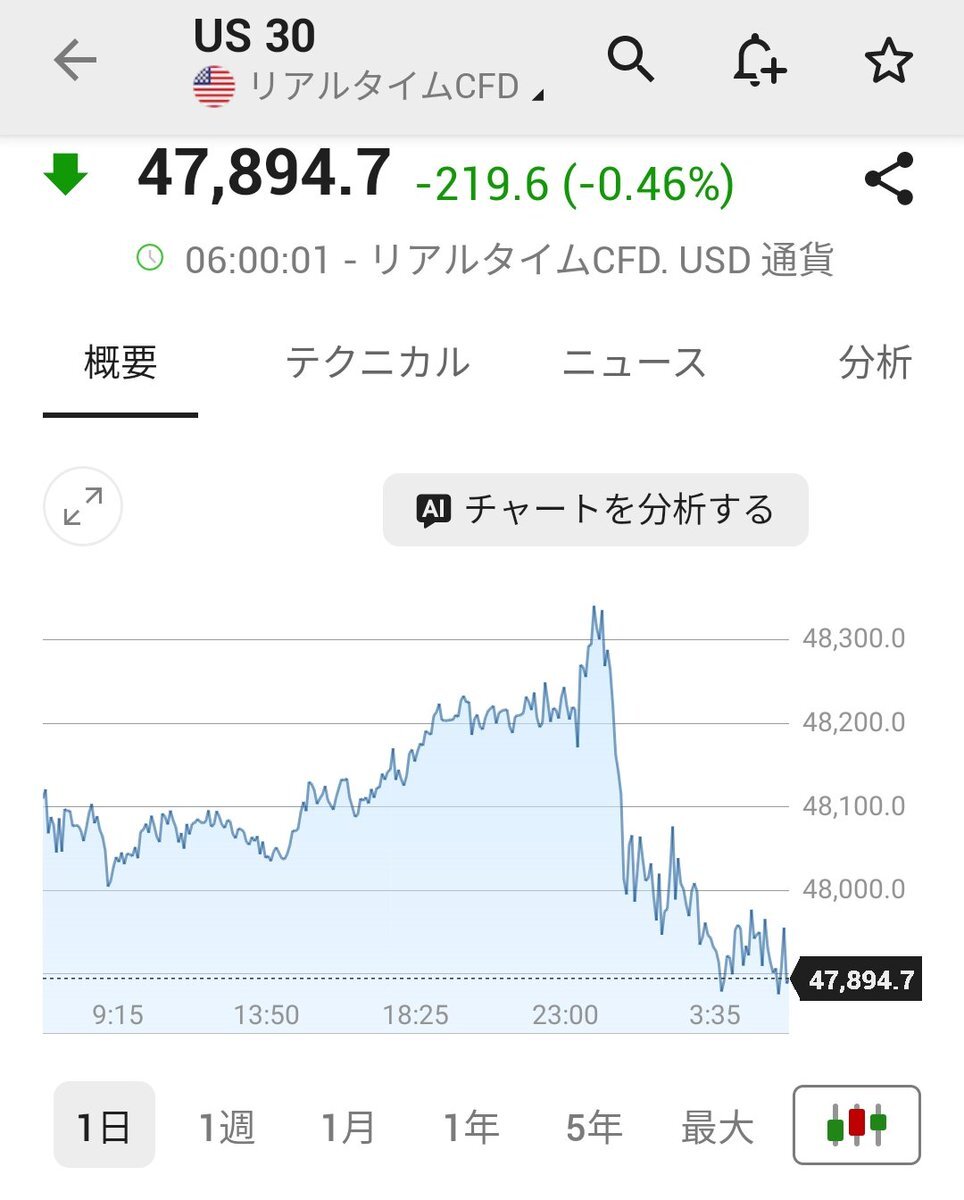
Task: Switch to the ニュース tab
Action: point(634,362)
